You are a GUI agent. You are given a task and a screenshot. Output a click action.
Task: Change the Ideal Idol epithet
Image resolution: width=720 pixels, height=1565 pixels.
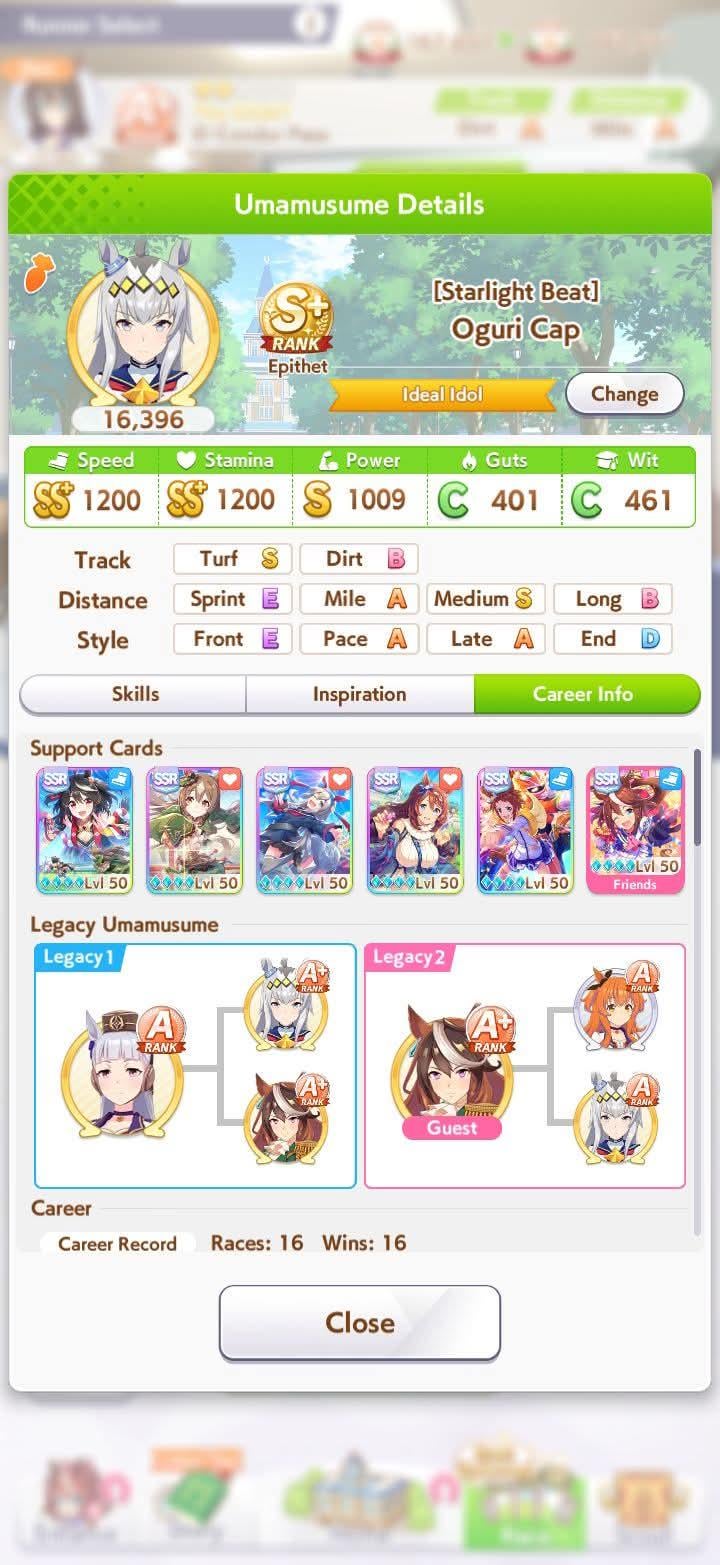pyautogui.click(x=624, y=394)
